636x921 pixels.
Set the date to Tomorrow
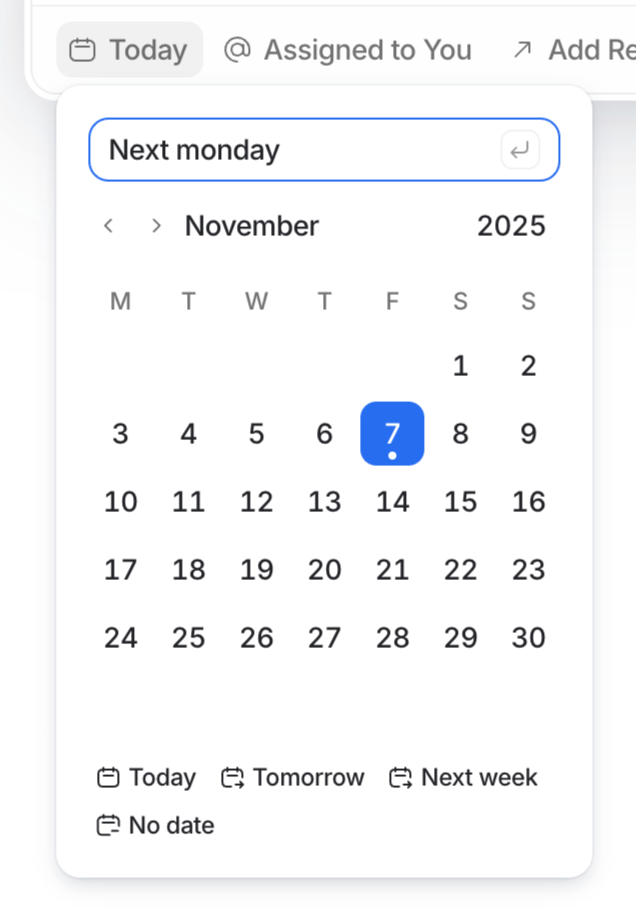(293, 778)
